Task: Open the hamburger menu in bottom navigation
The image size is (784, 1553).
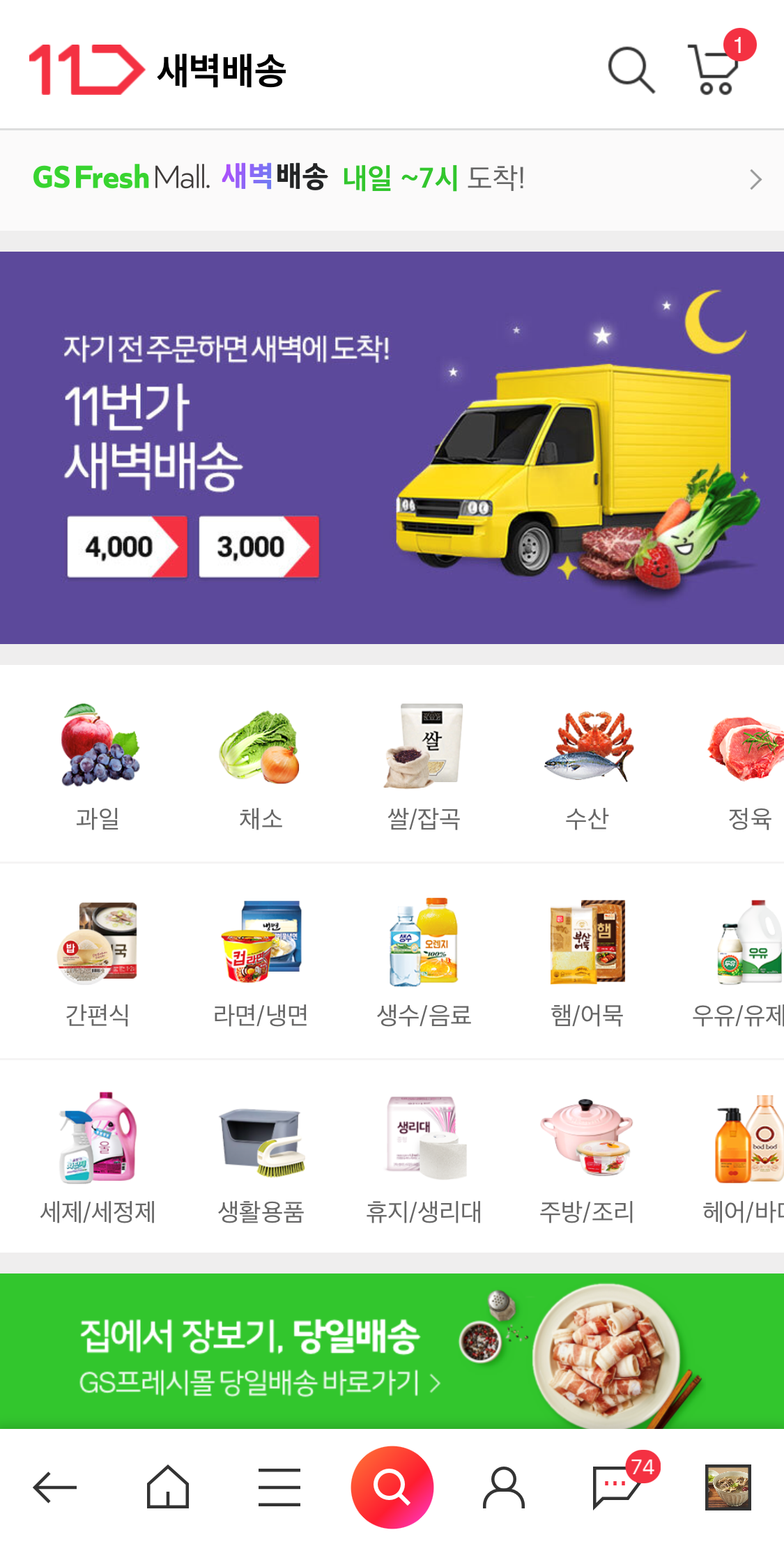Action: (279, 1487)
